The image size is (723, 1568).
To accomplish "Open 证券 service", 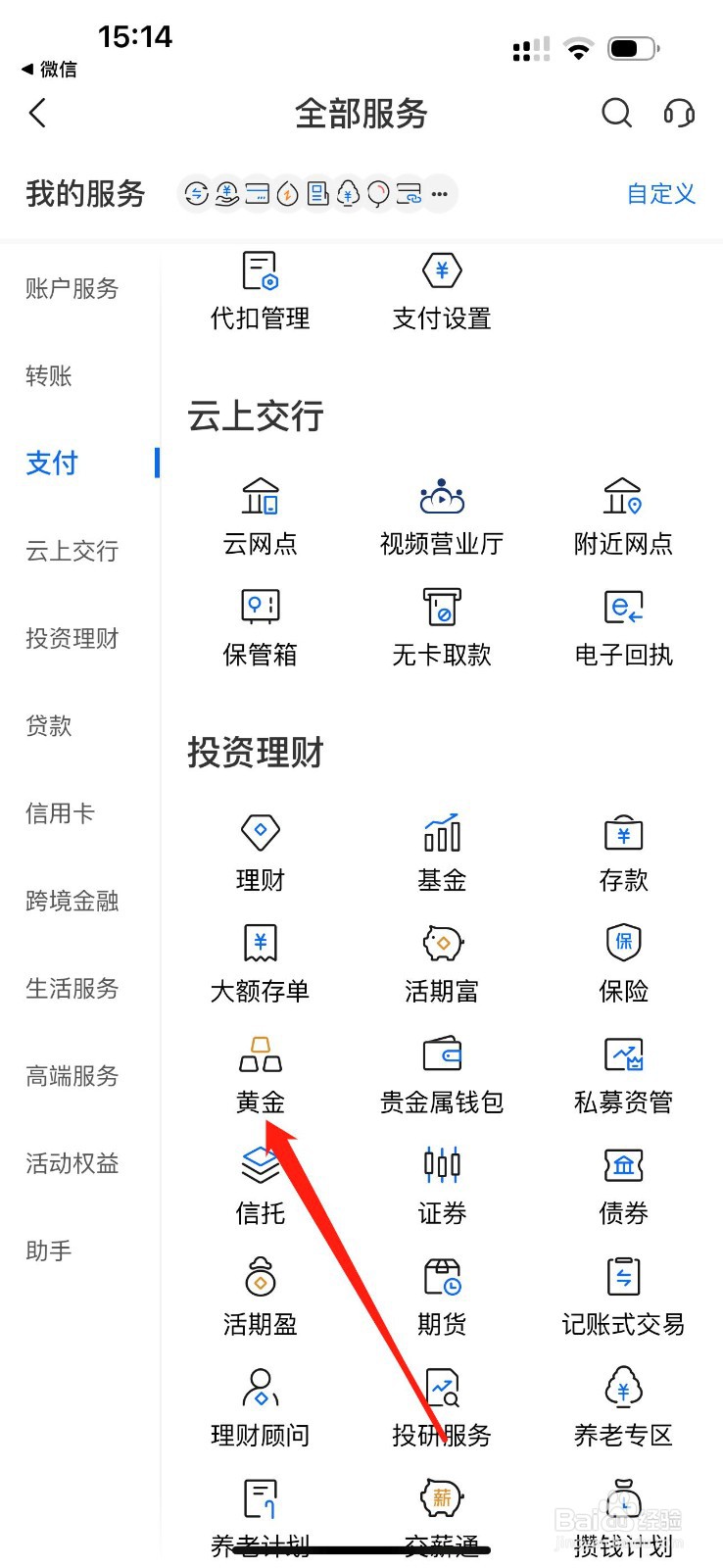I will point(442,1187).
